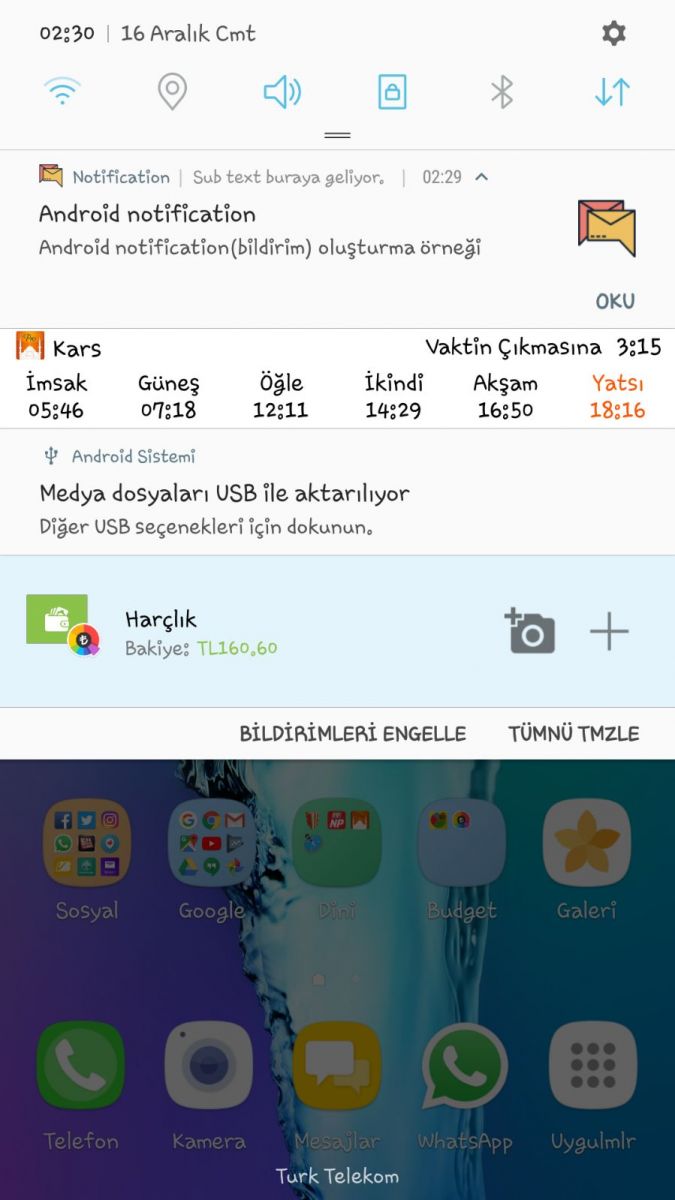Toggle the Wi-Fi quick setting

pyautogui.click(x=62, y=92)
